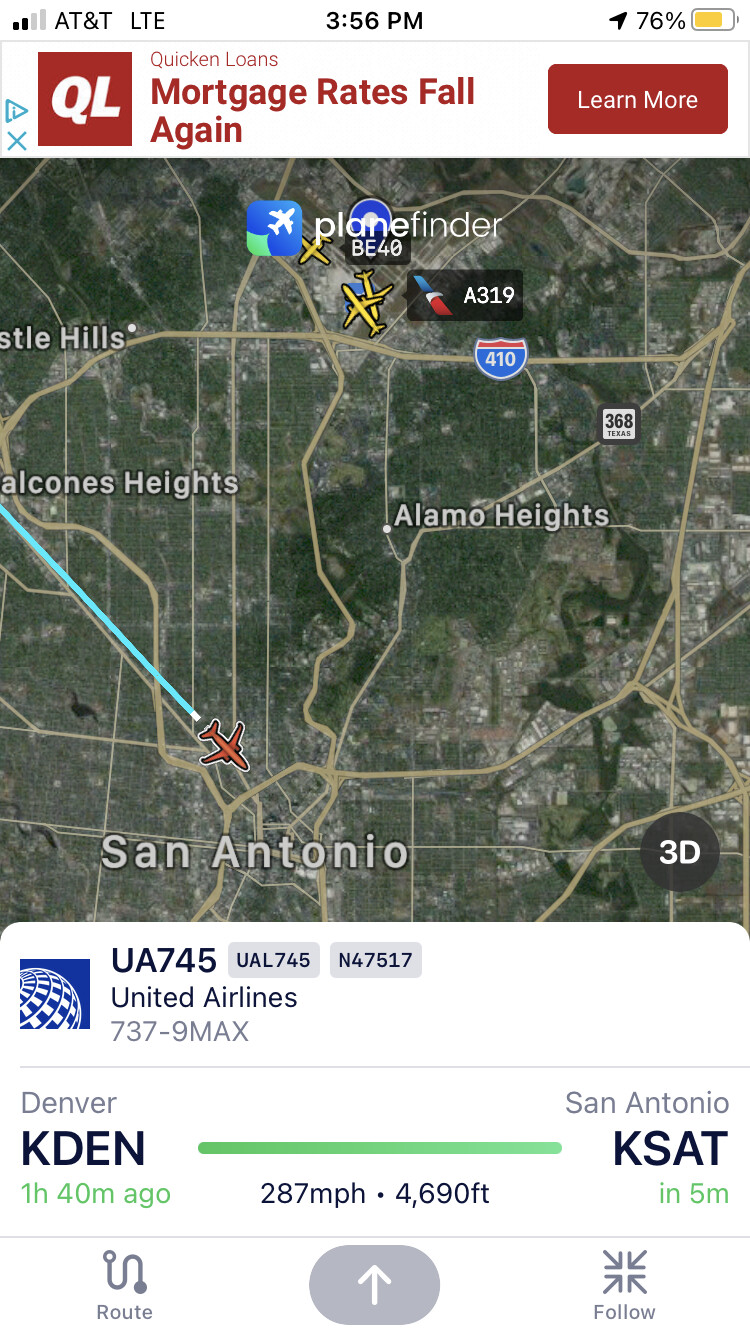Open the ad info triangle icon
The height and width of the screenshot is (1334, 750).
coord(15,109)
